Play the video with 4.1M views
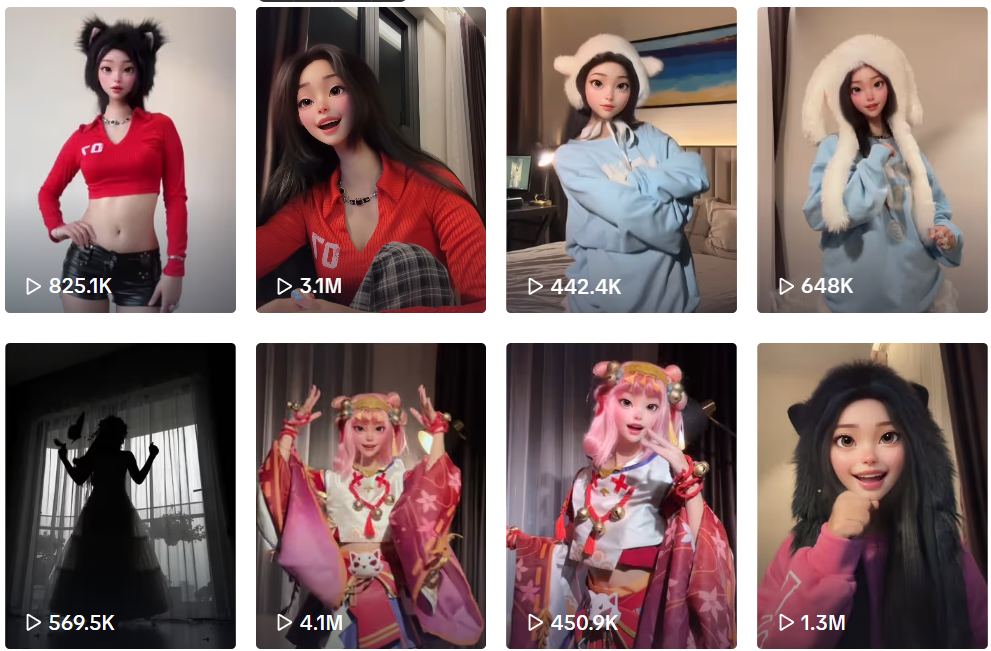This screenshot has height=651, width=991. [371, 495]
